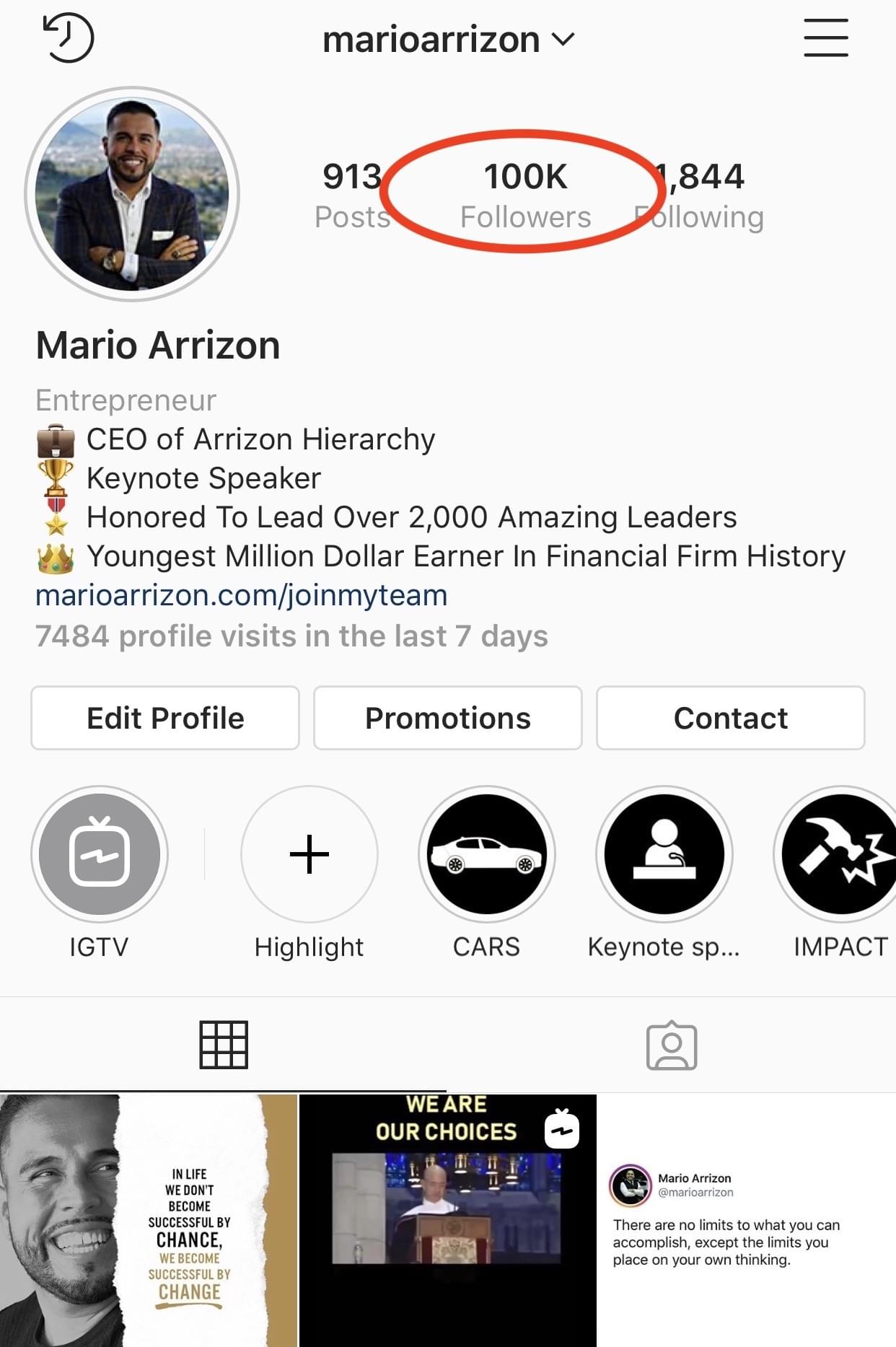The image size is (896, 1347).
Task: View the 7484 profile visits insight
Action: pyautogui.click(x=291, y=636)
